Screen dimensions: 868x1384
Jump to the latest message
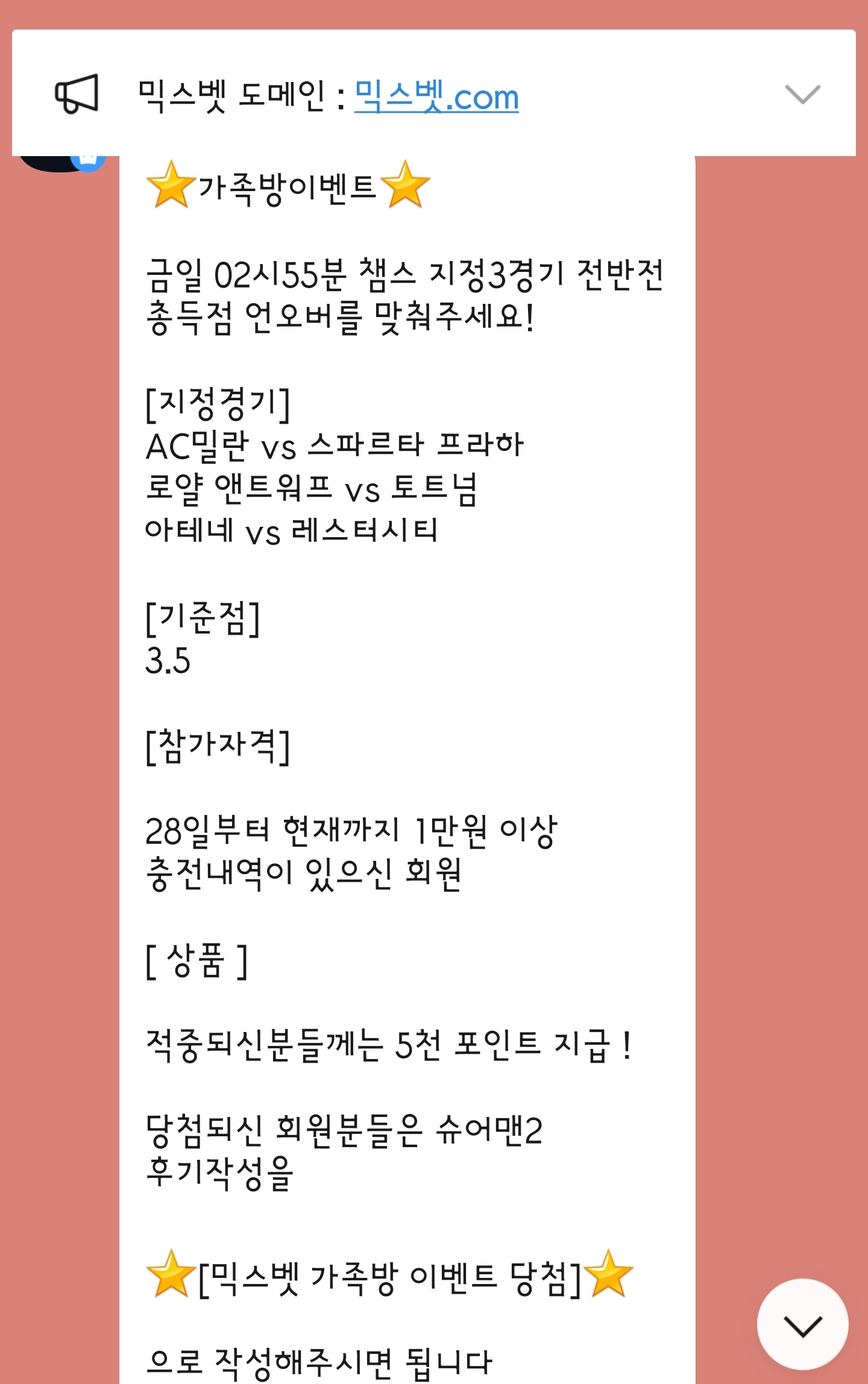[x=802, y=1325]
